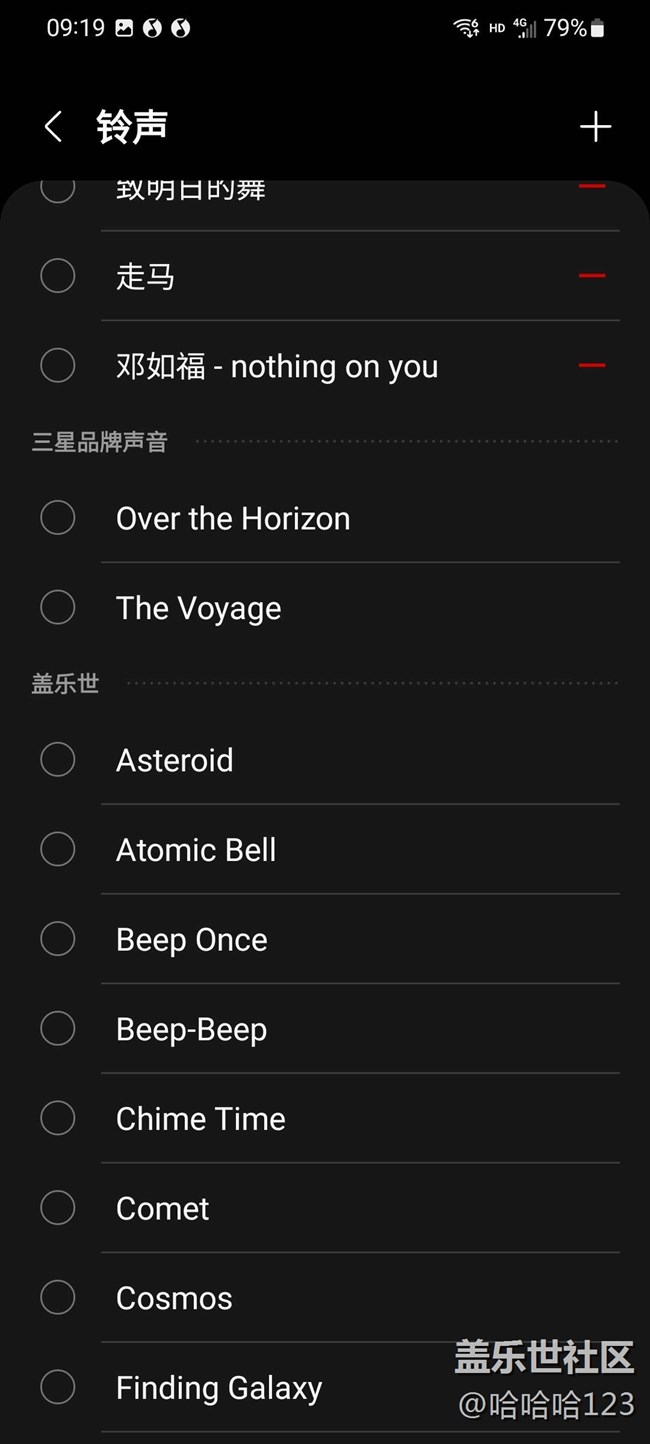Set Asteroid as the ringtone
The image size is (650, 1444).
(x=58, y=760)
